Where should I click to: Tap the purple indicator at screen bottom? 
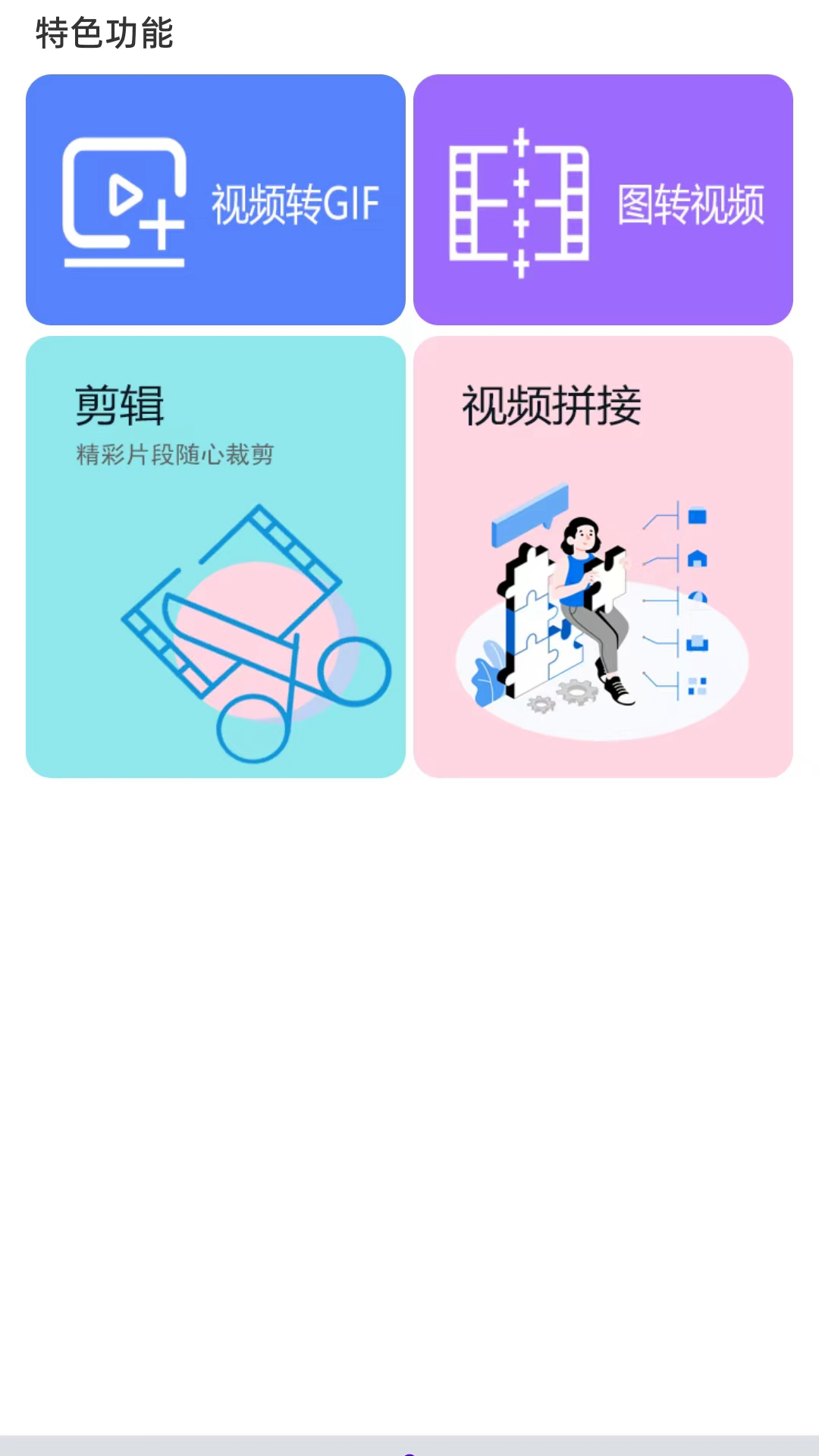point(409,1452)
